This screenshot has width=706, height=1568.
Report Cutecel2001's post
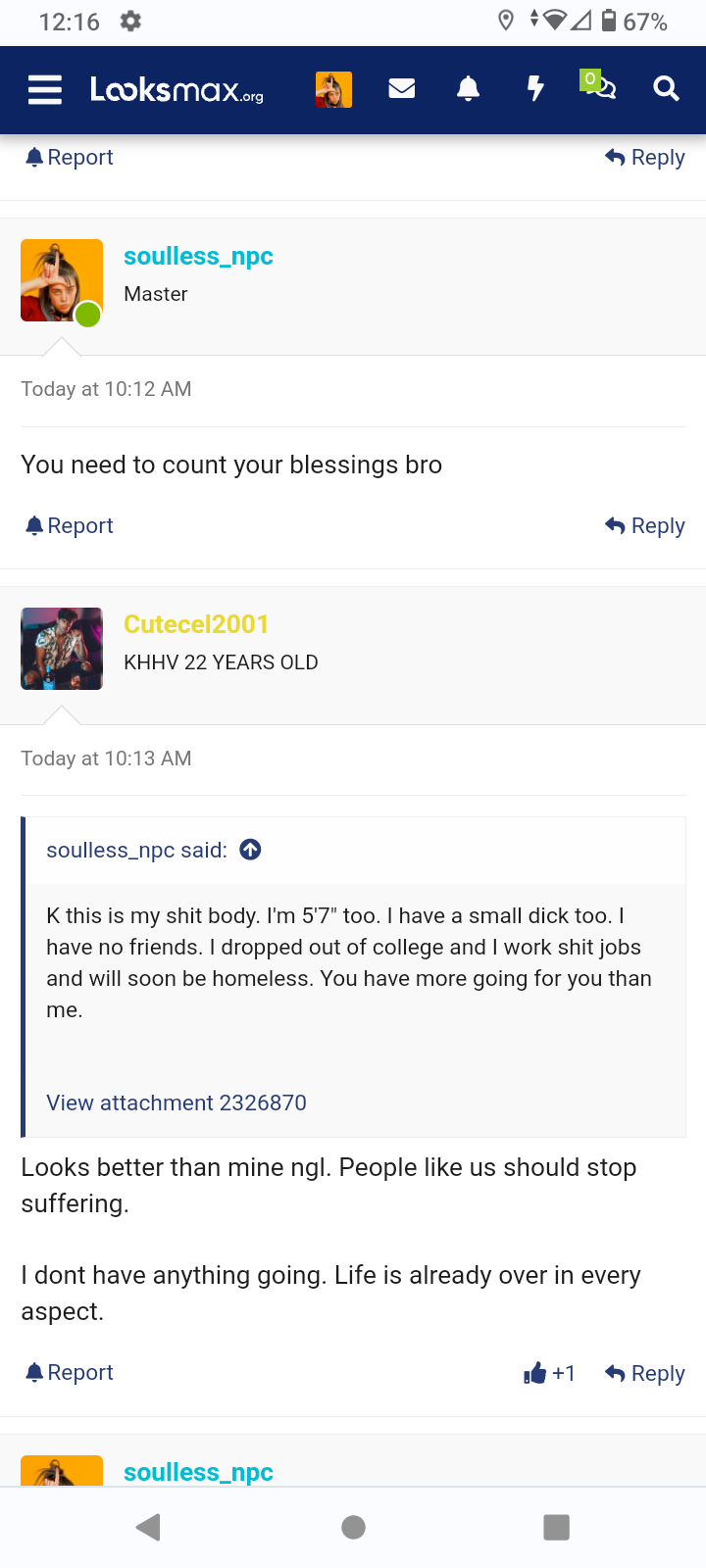click(x=70, y=1373)
